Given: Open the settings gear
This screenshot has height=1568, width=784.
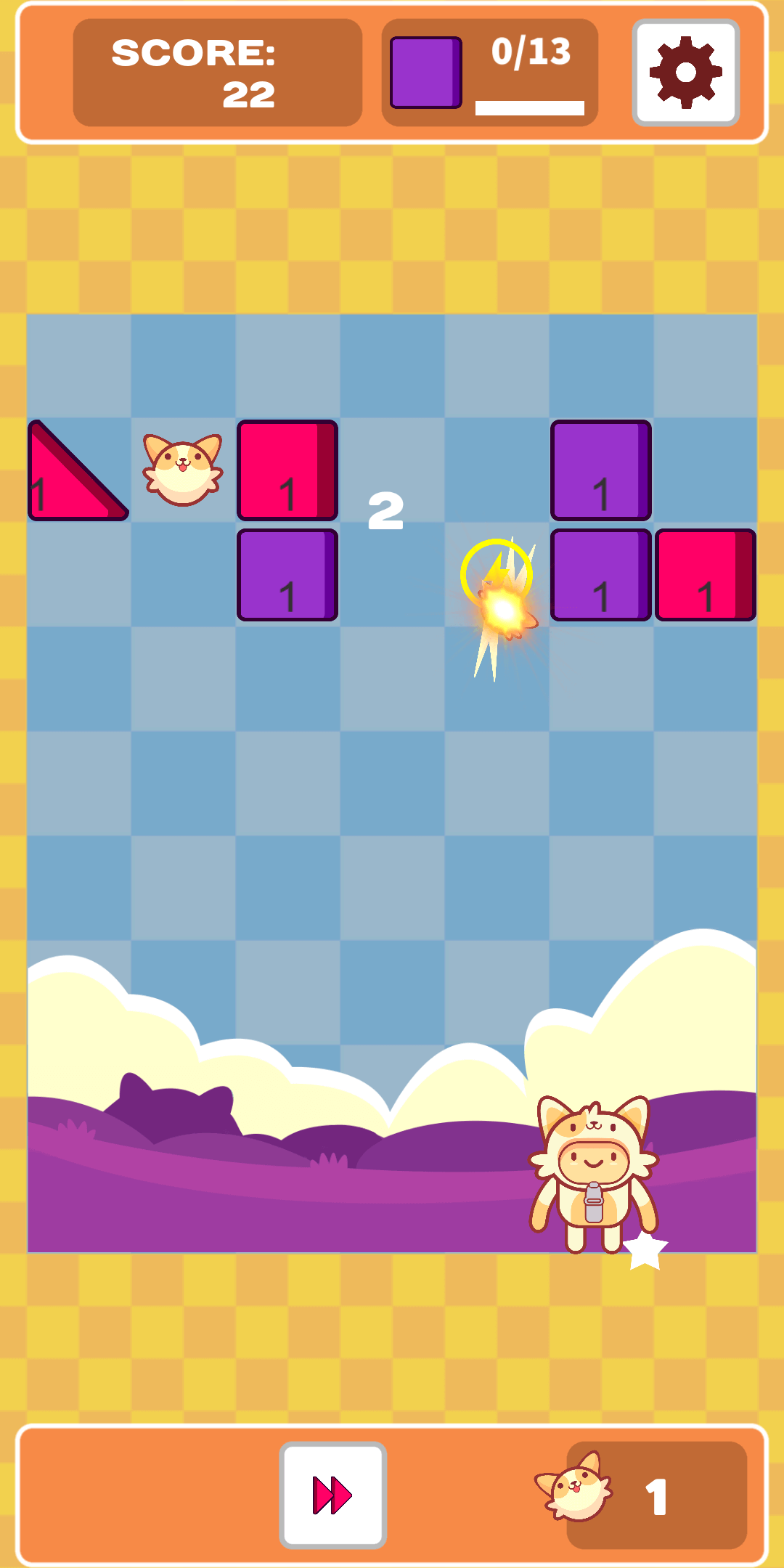Looking at the screenshot, I should click(x=685, y=73).
